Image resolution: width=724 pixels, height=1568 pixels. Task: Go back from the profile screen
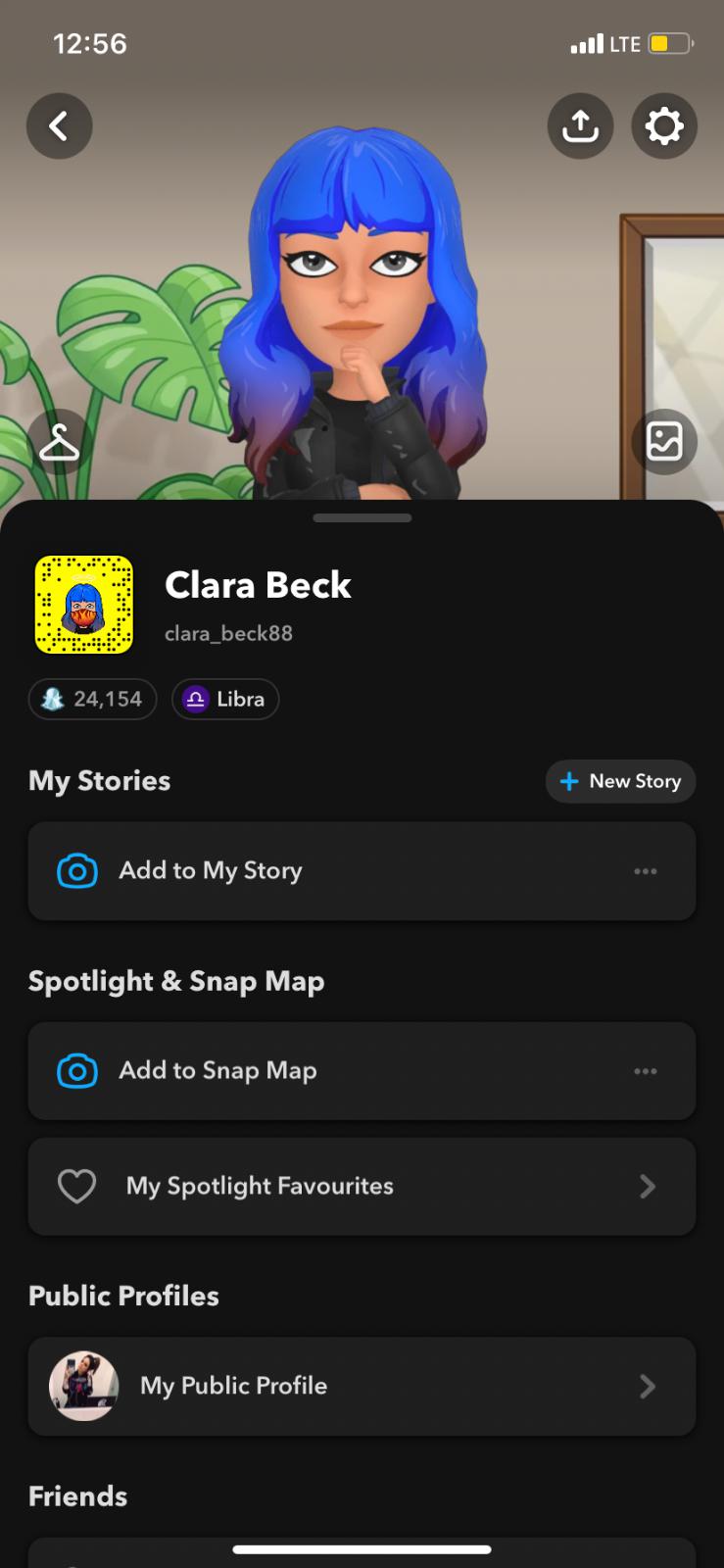[59, 125]
